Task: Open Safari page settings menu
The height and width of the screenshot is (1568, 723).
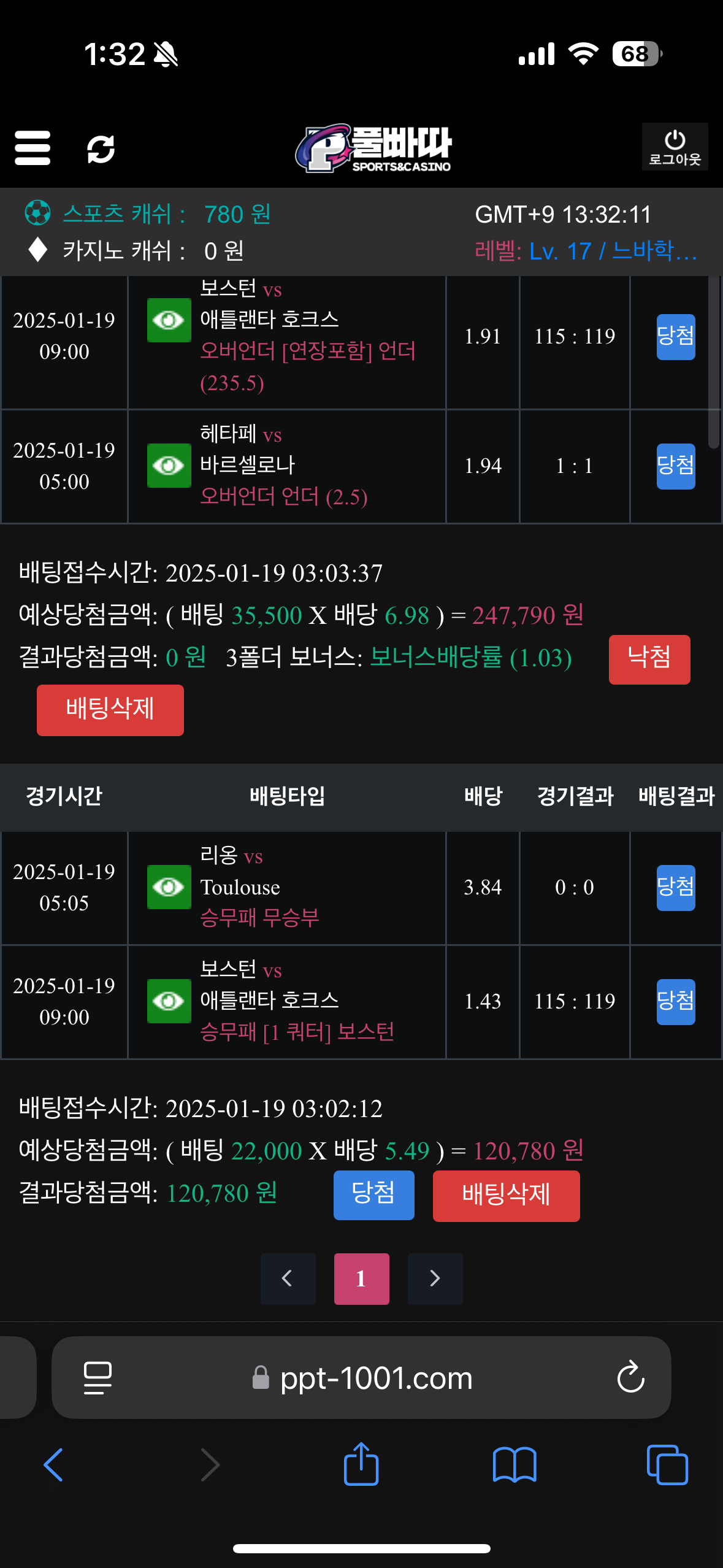Action: 98,1378
